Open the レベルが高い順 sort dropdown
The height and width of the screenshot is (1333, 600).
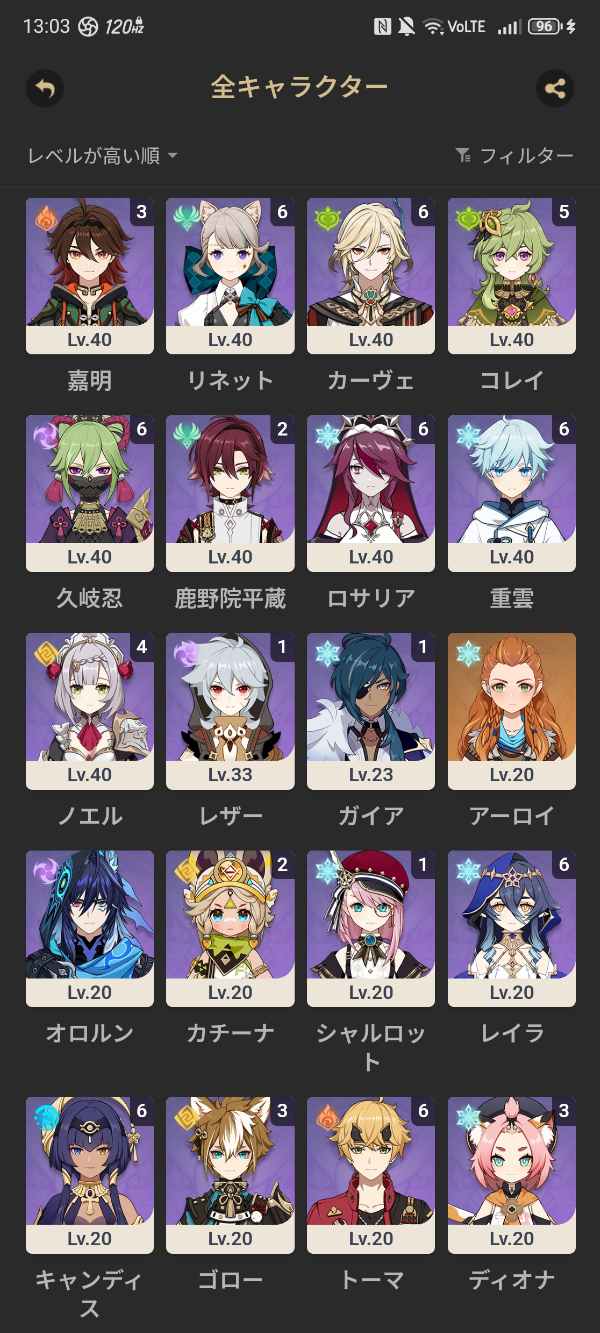click(102, 155)
